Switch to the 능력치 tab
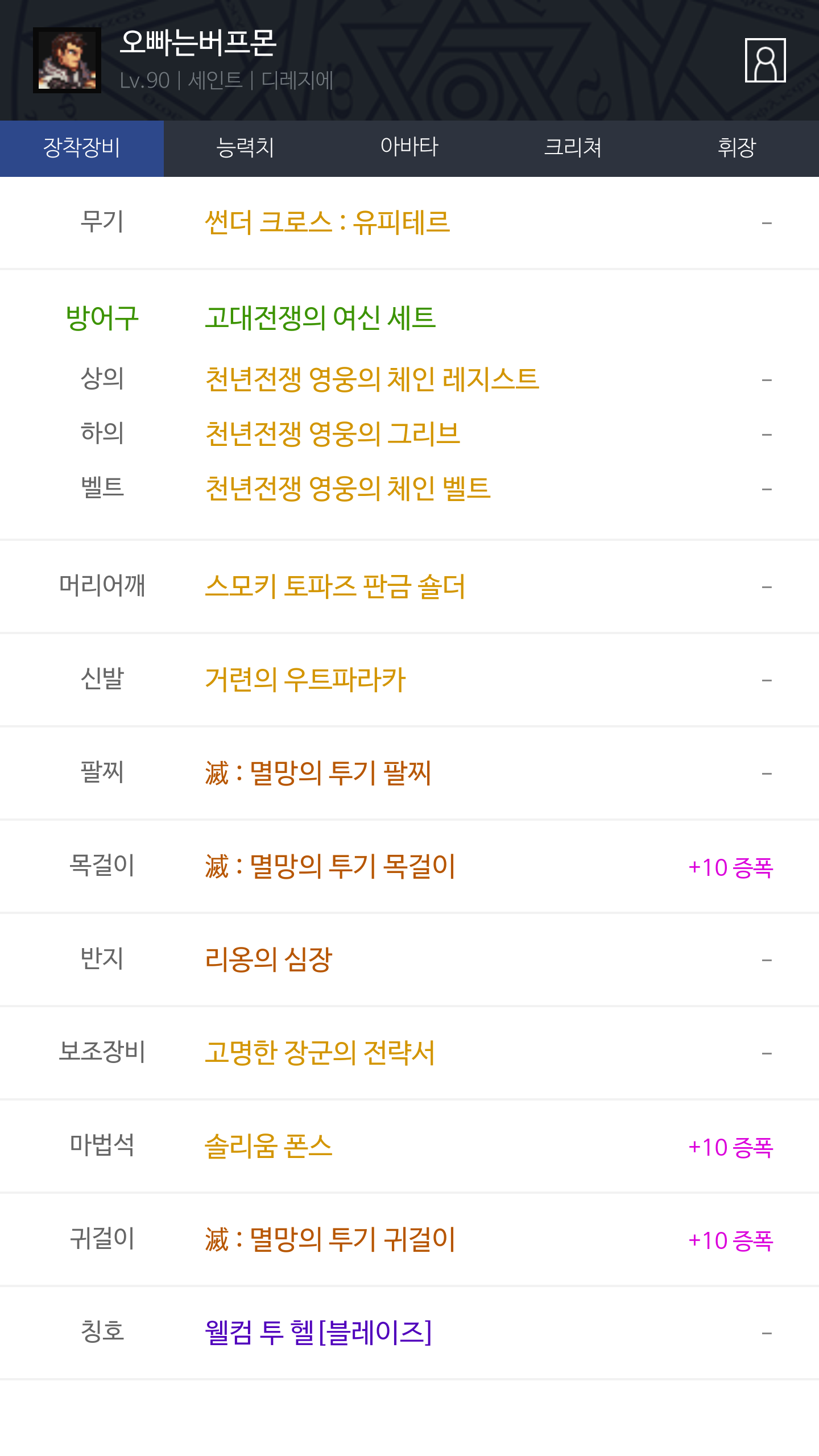Screen dimensions: 819x1456 coord(246,148)
